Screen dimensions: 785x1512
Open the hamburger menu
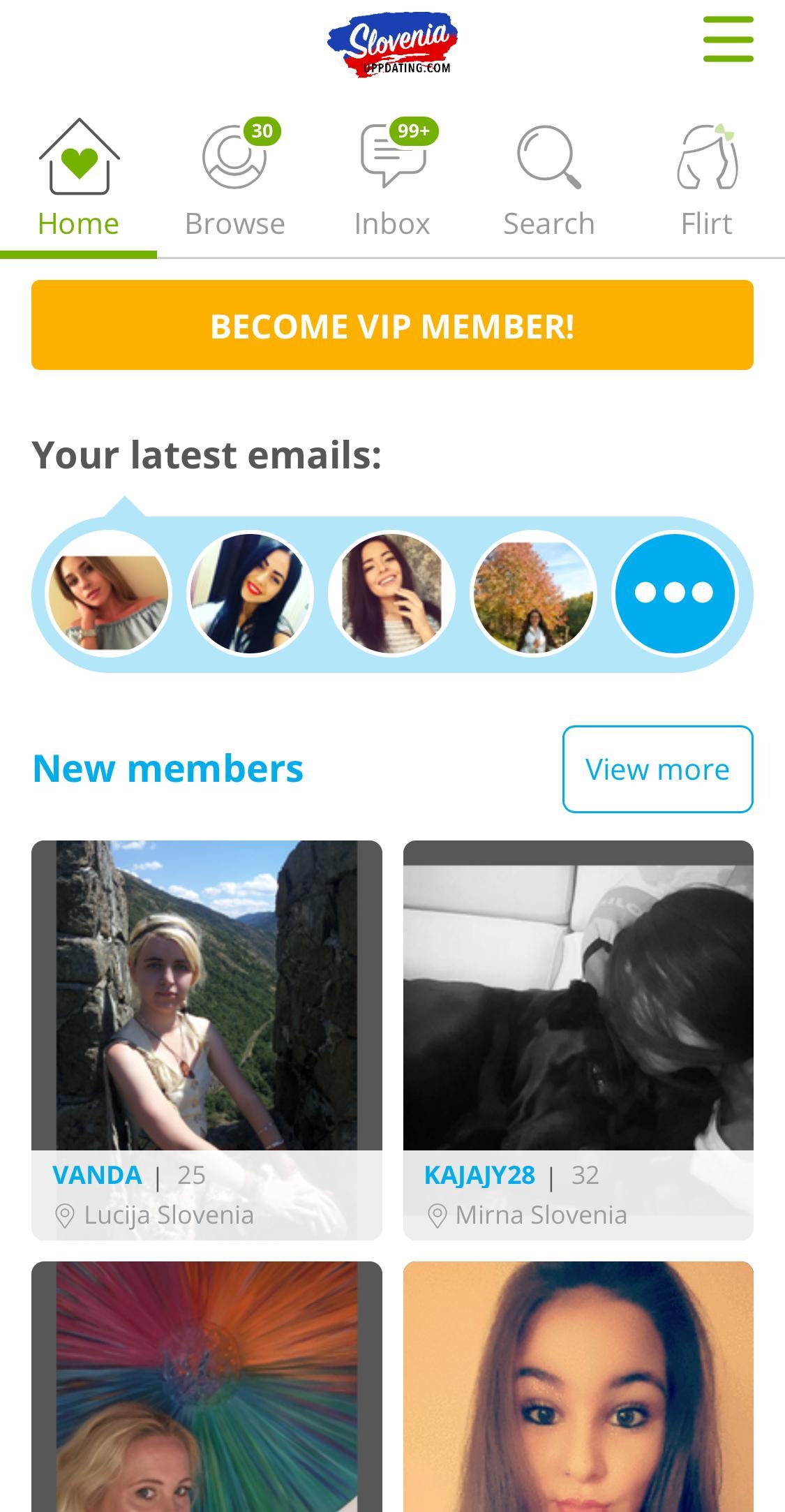pyautogui.click(x=728, y=39)
